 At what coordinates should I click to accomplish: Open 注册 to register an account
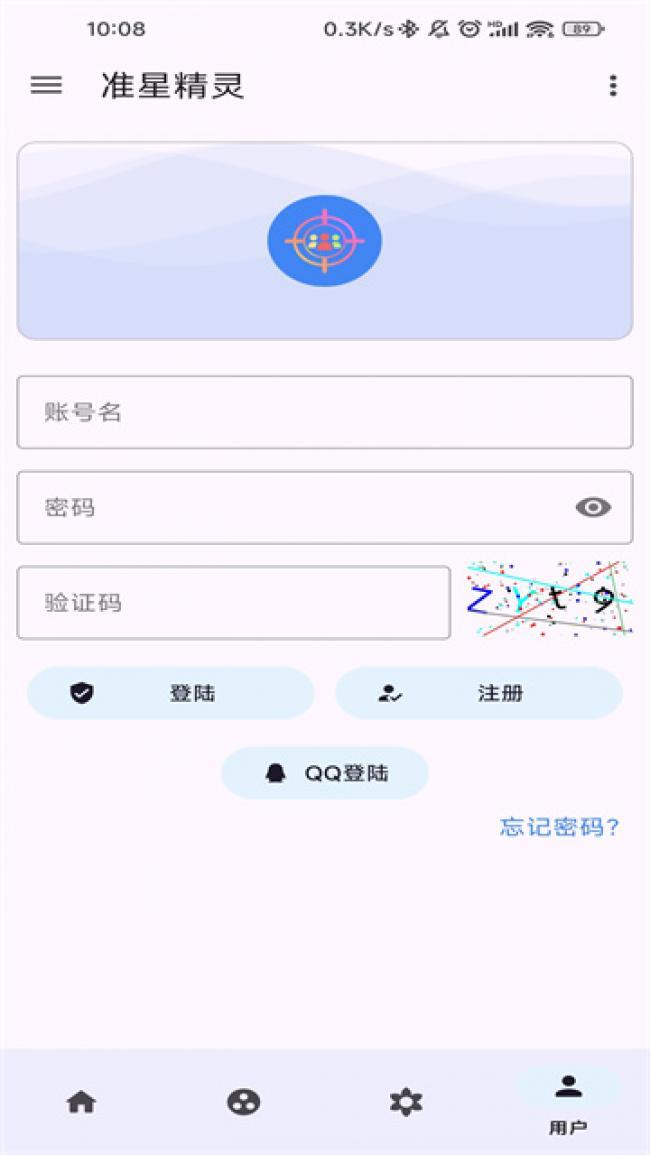pyautogui.click(x=478, y=693)
